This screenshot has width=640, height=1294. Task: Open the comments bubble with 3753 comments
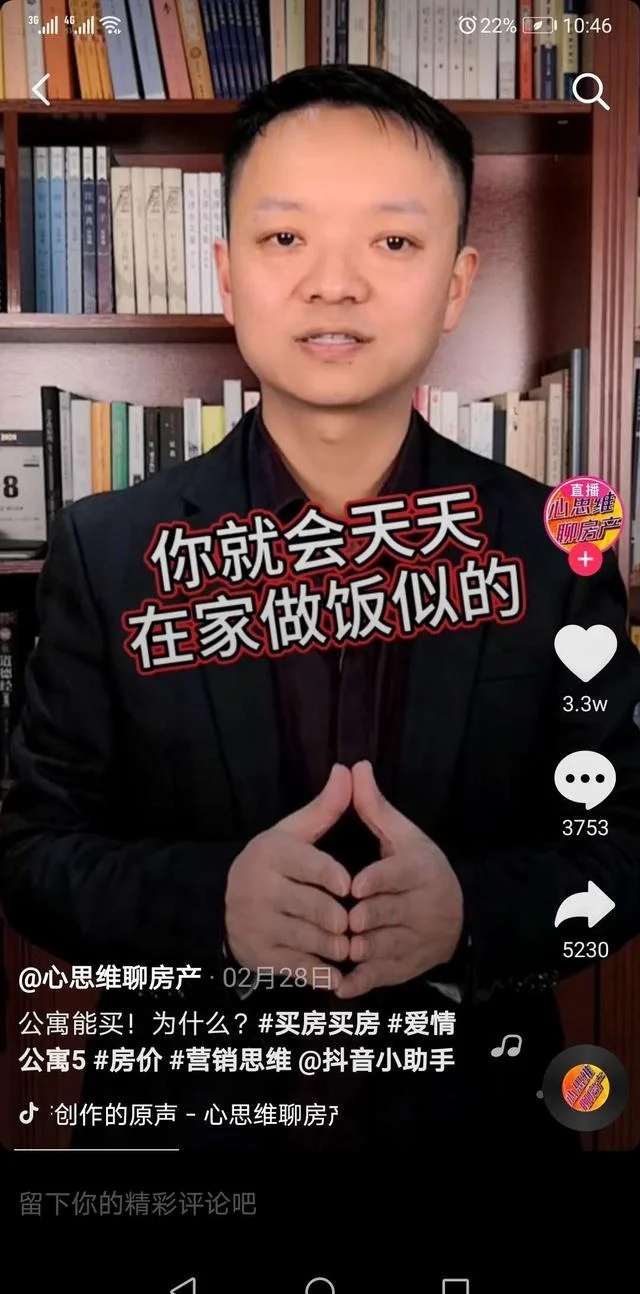point(585,781)
